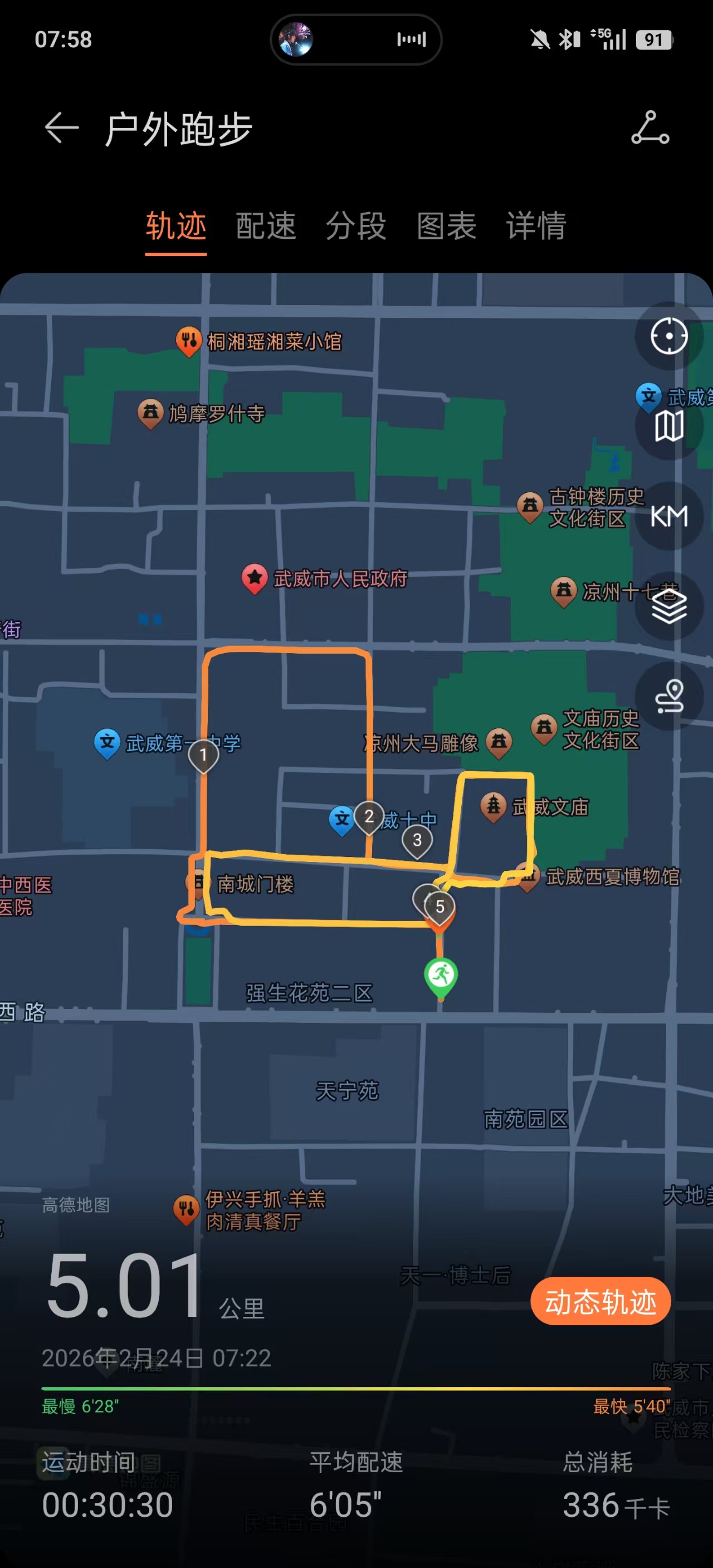The image size is (713, 1568).
Task: Go back from 户外跑步 screen
Action: [61, 129]
